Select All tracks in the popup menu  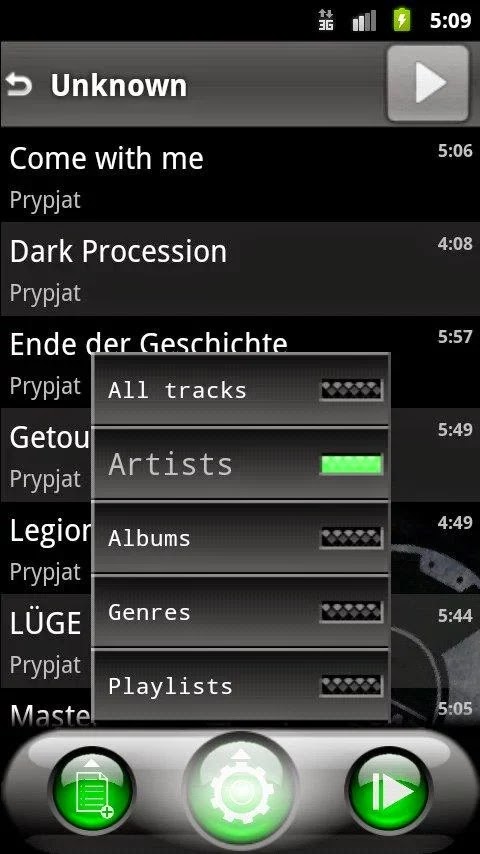[241, 389]
